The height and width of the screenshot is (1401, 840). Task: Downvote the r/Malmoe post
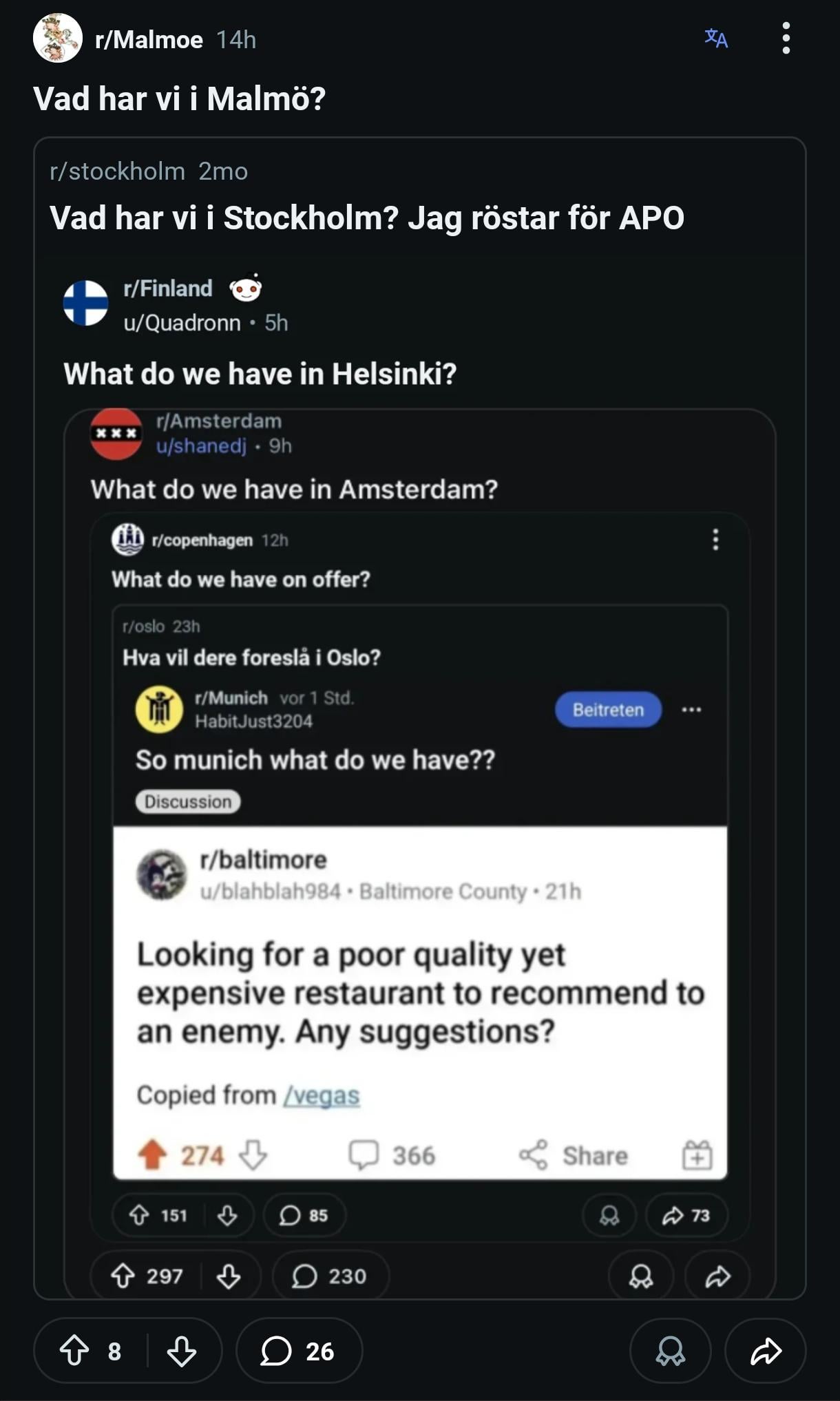tap(182, 1351)
